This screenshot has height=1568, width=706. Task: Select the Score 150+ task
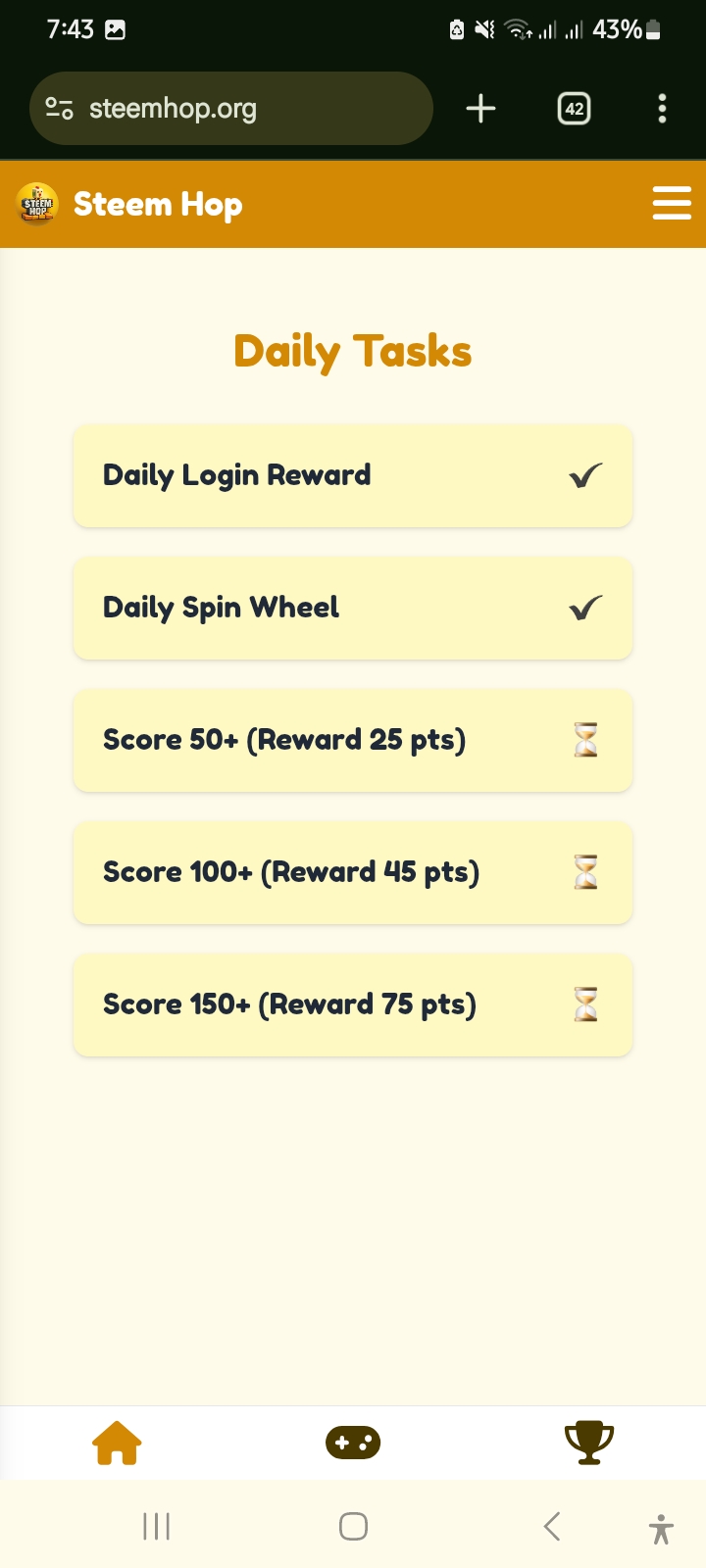point(353,1005)
